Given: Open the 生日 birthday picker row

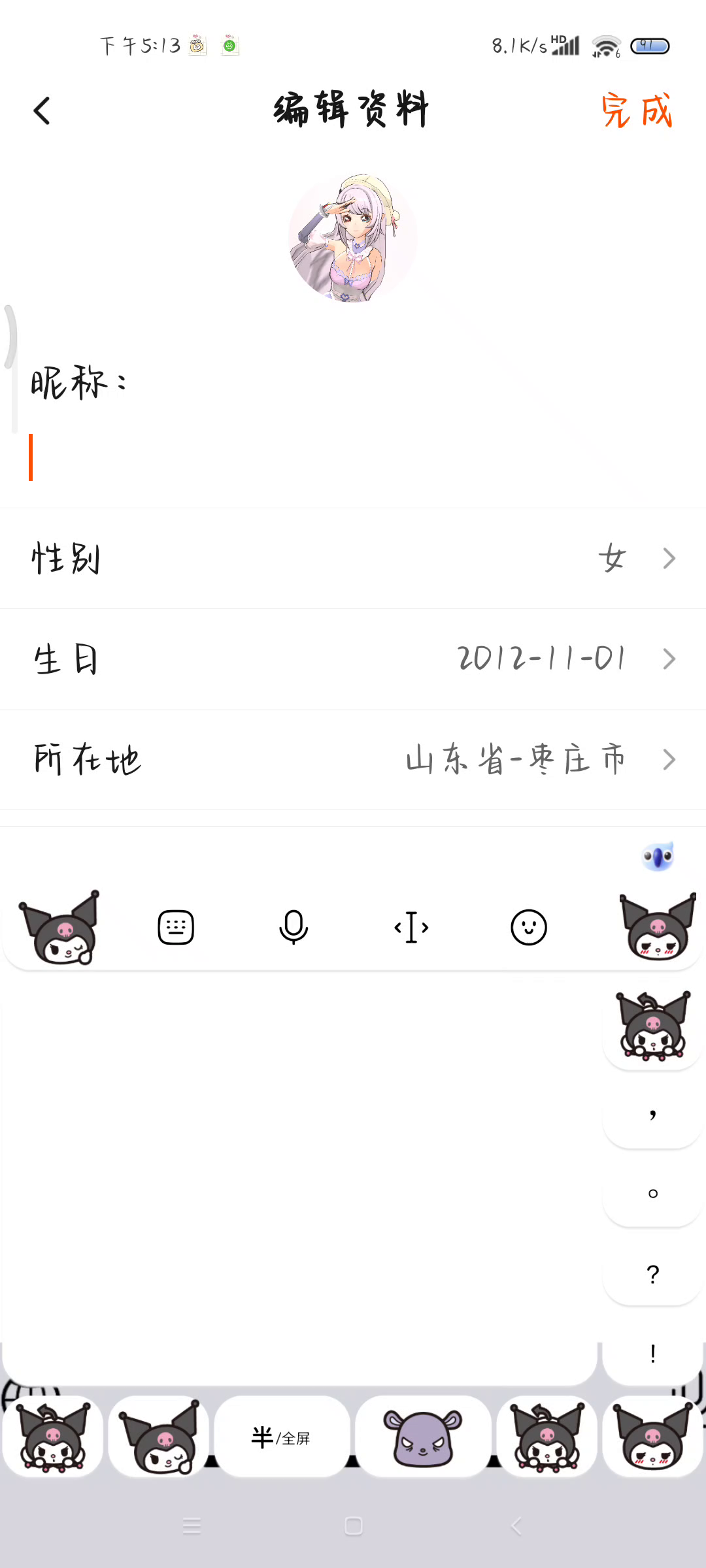Looking at the screenshot, I should [x=353, y=659].
